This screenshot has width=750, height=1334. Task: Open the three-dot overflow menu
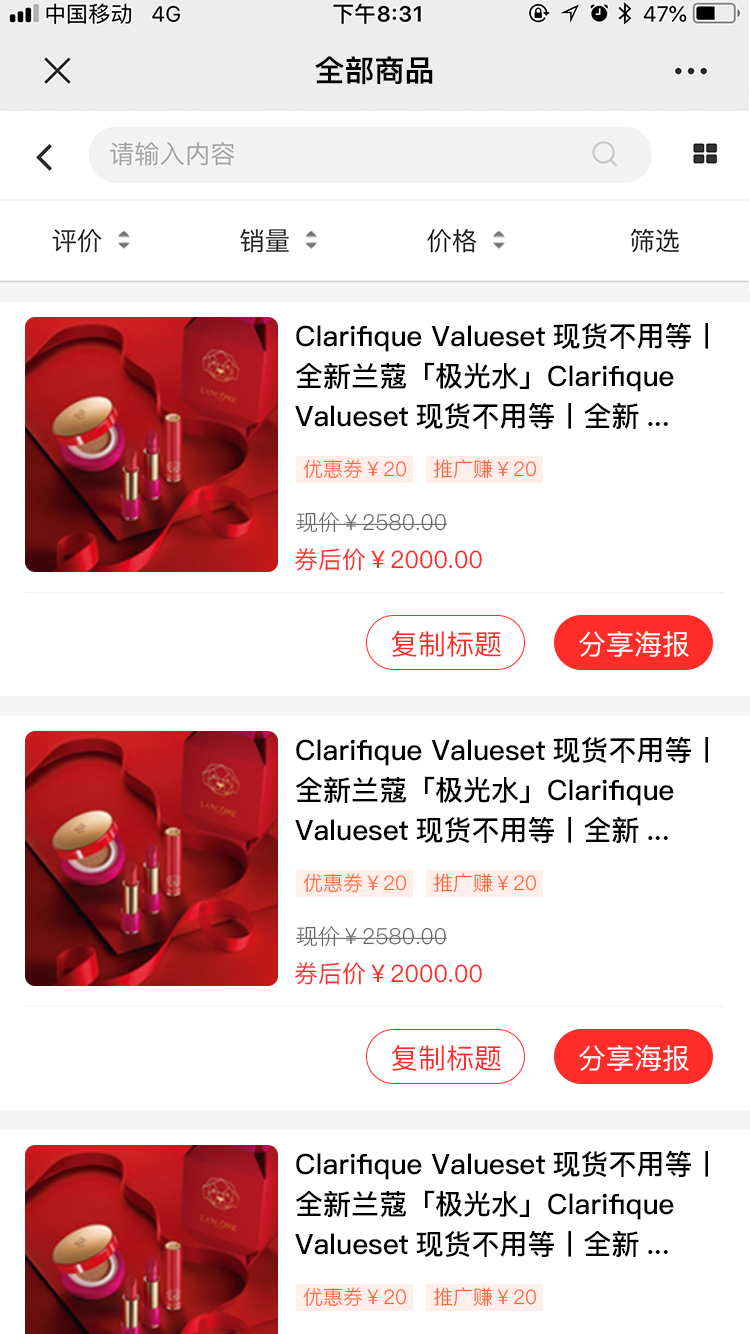pyautogui.click(x=690, y=71)
